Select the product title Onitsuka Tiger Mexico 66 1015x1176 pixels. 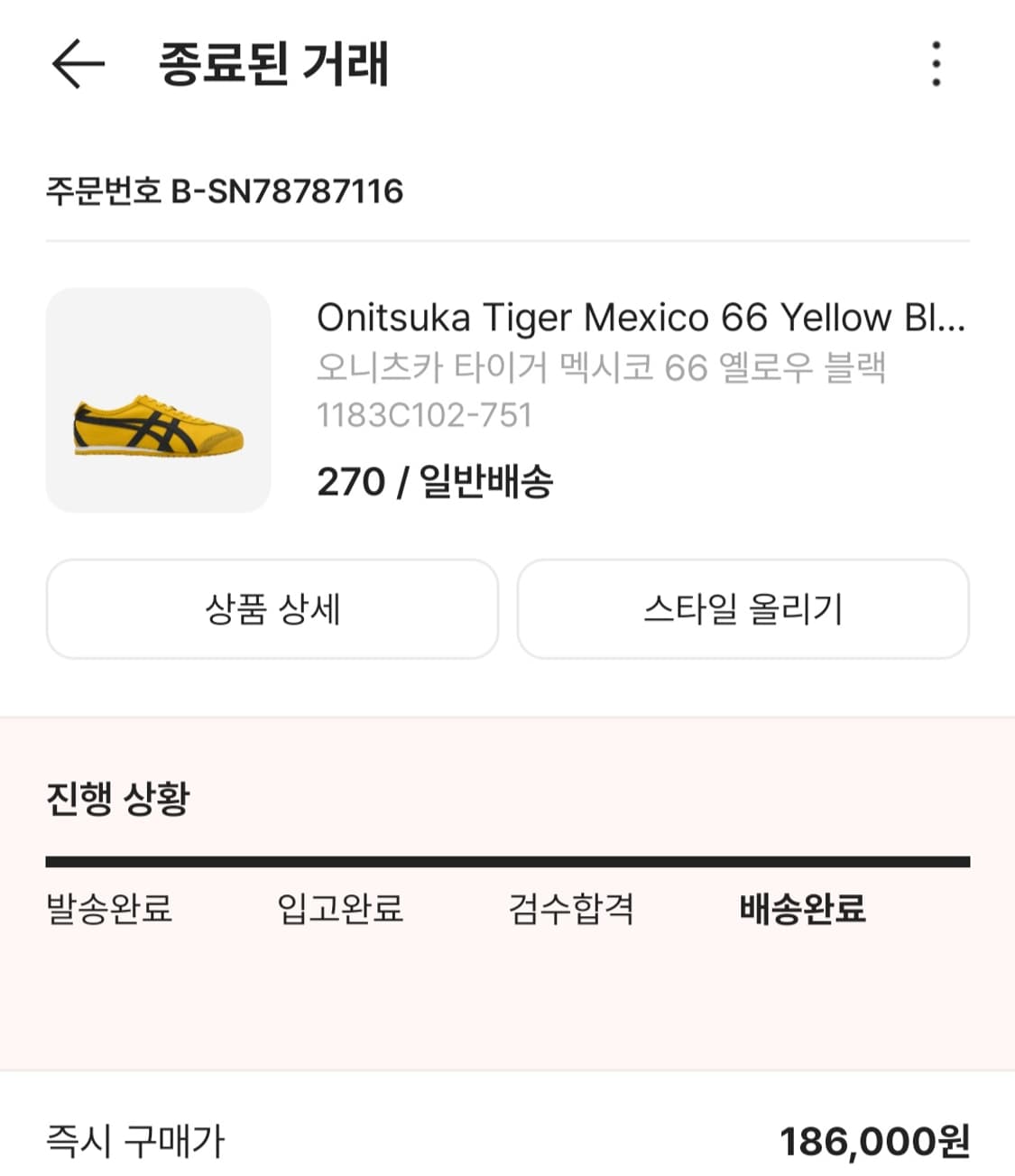pos(642,318)
